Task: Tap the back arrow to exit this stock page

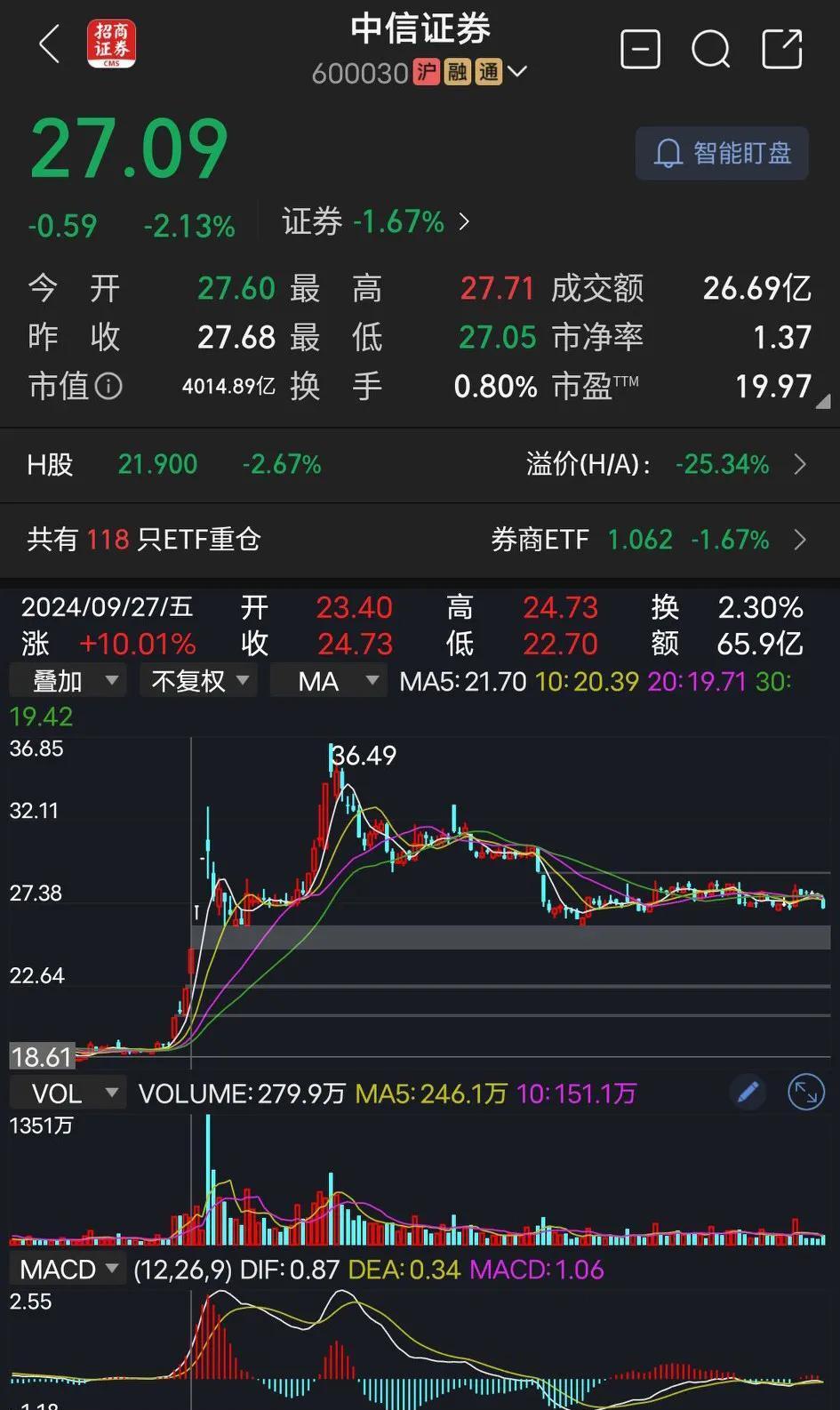Action: (x=49, y=44)
